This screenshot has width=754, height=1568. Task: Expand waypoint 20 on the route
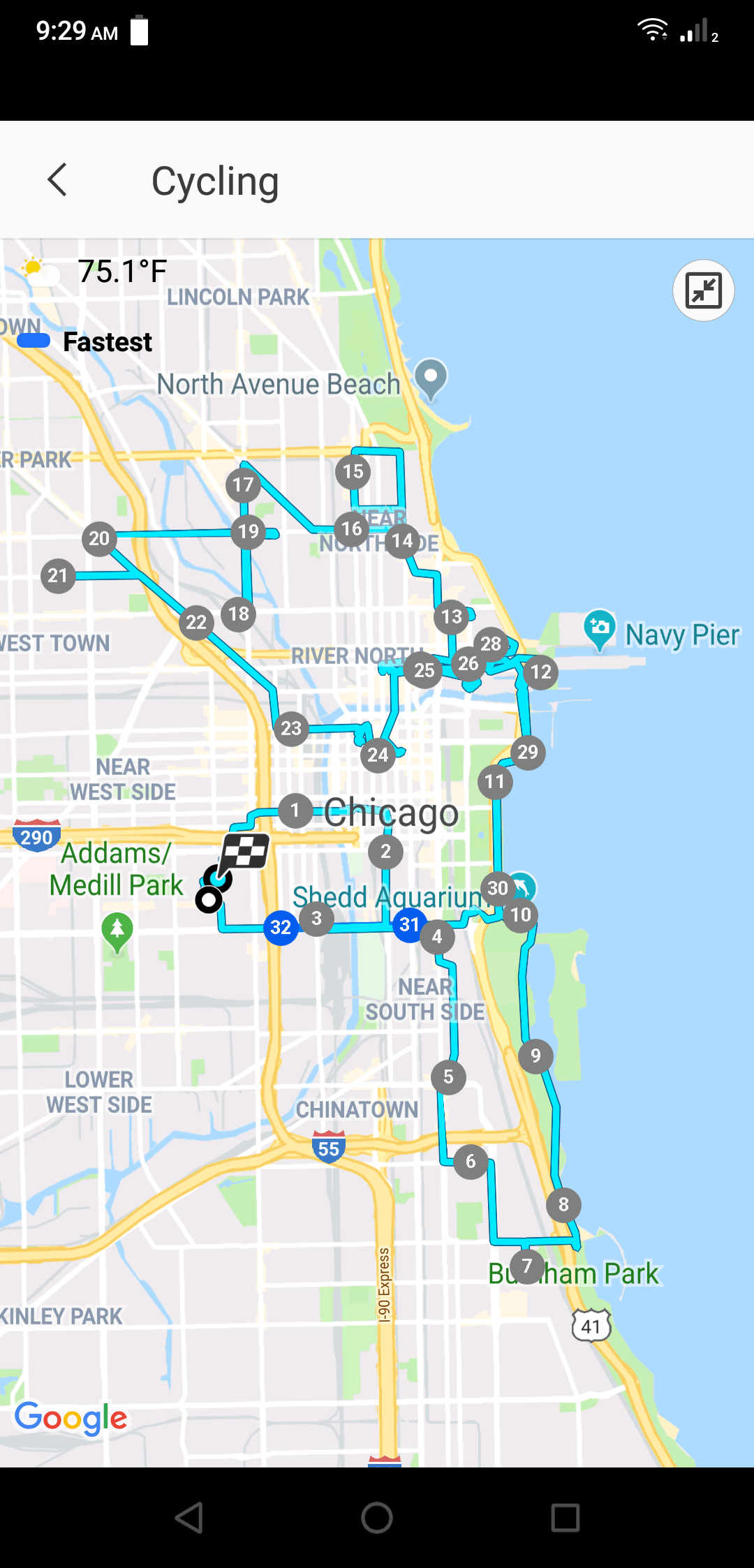coord(99,538)
